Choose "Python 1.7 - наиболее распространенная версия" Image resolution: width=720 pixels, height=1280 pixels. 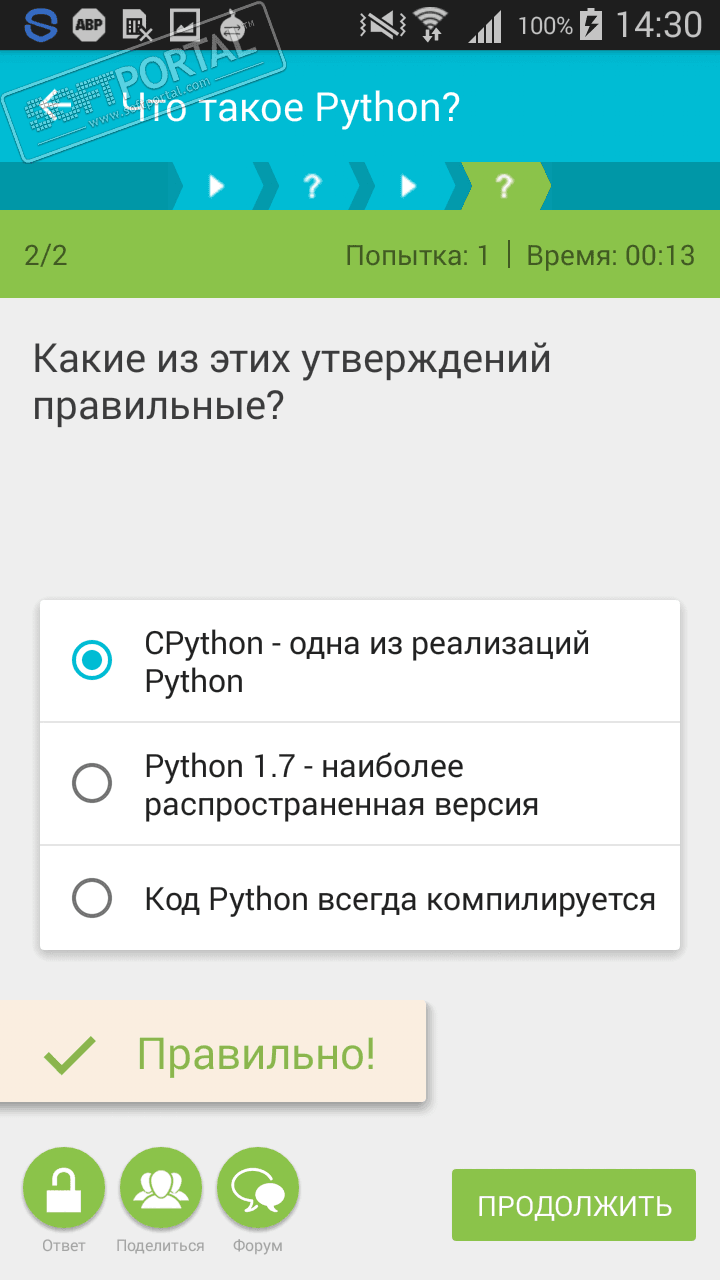pos(93,784)
